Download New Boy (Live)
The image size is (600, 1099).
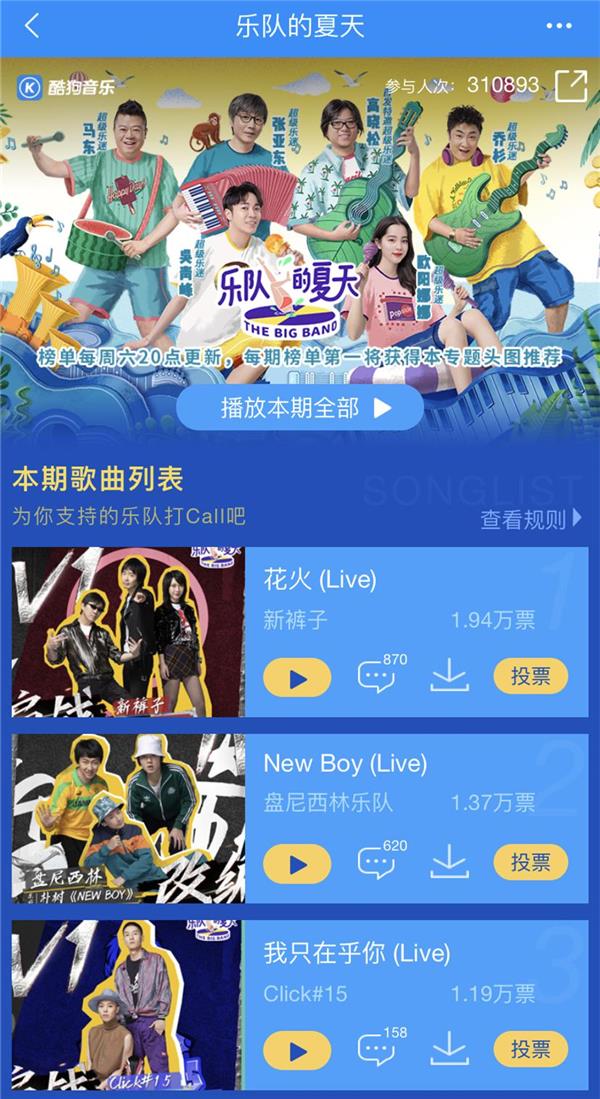tap(449, 862)
